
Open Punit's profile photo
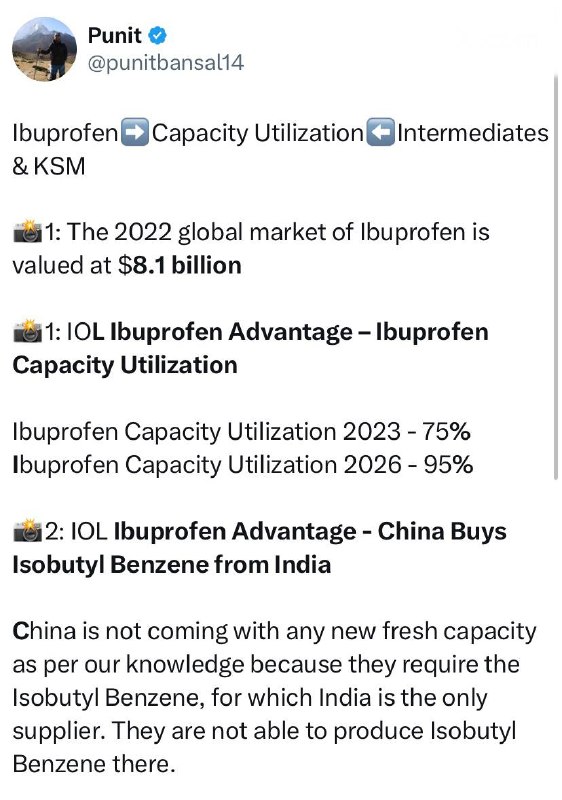(44, 49)
